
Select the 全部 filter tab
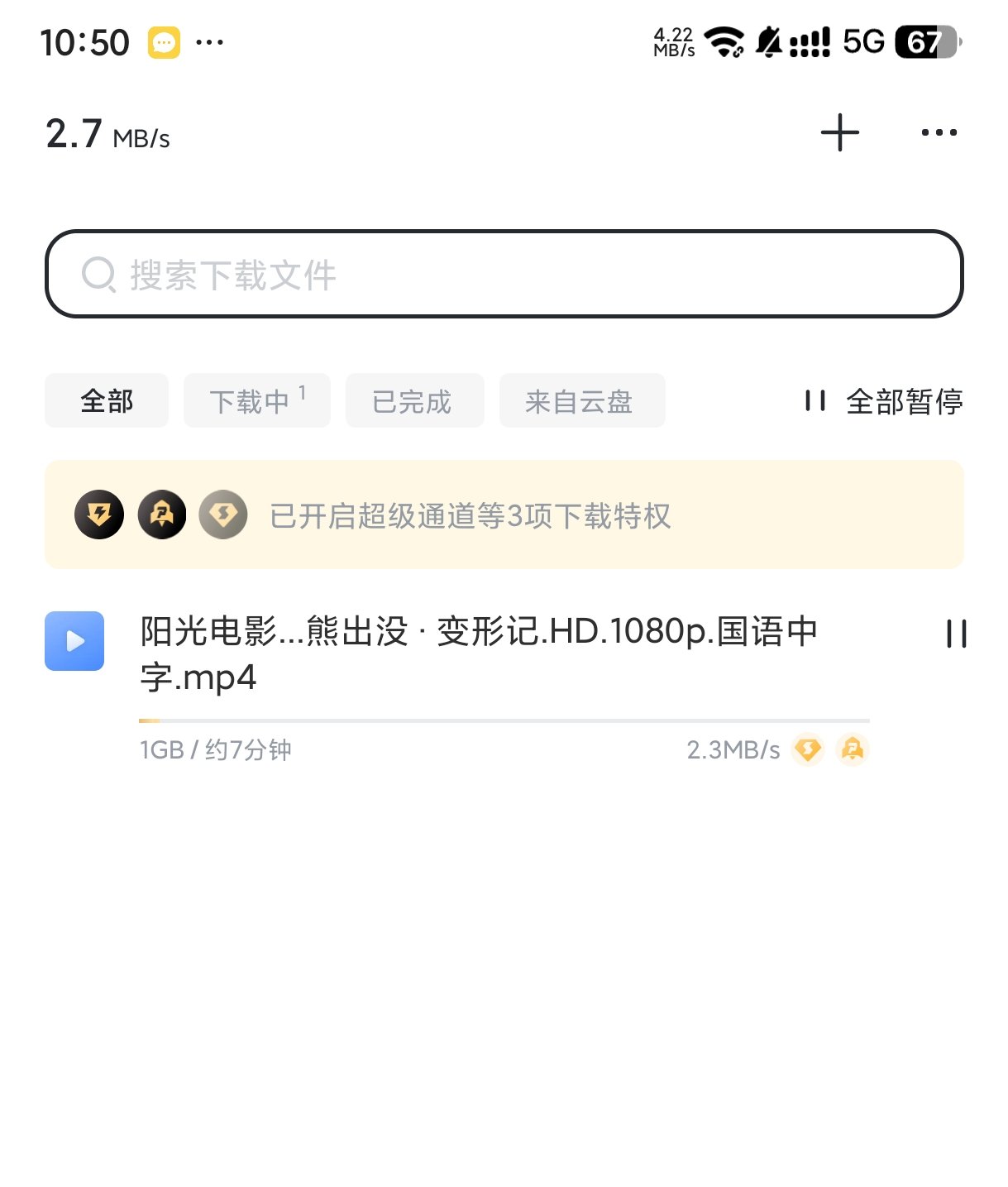(107, 401)
